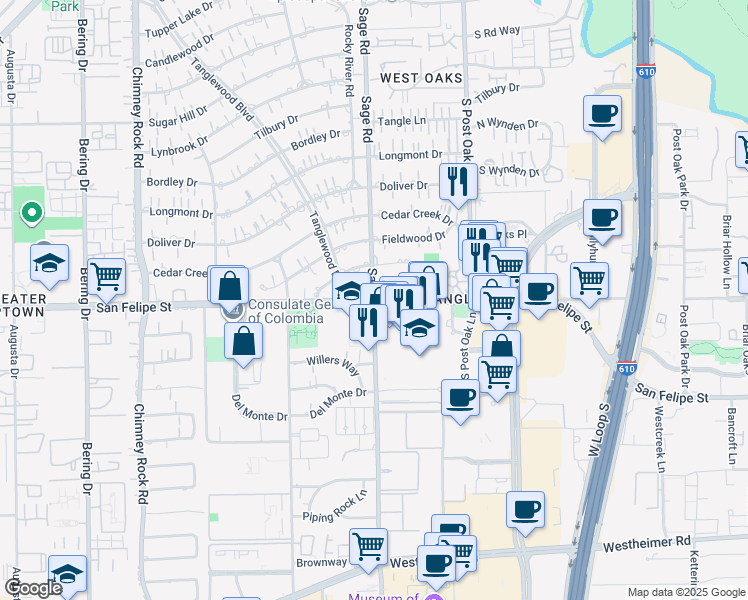Screen dimensions: 748x600
Task: Open the green pin marker beside Augusta Dr
Action: (x=31, y=212)
